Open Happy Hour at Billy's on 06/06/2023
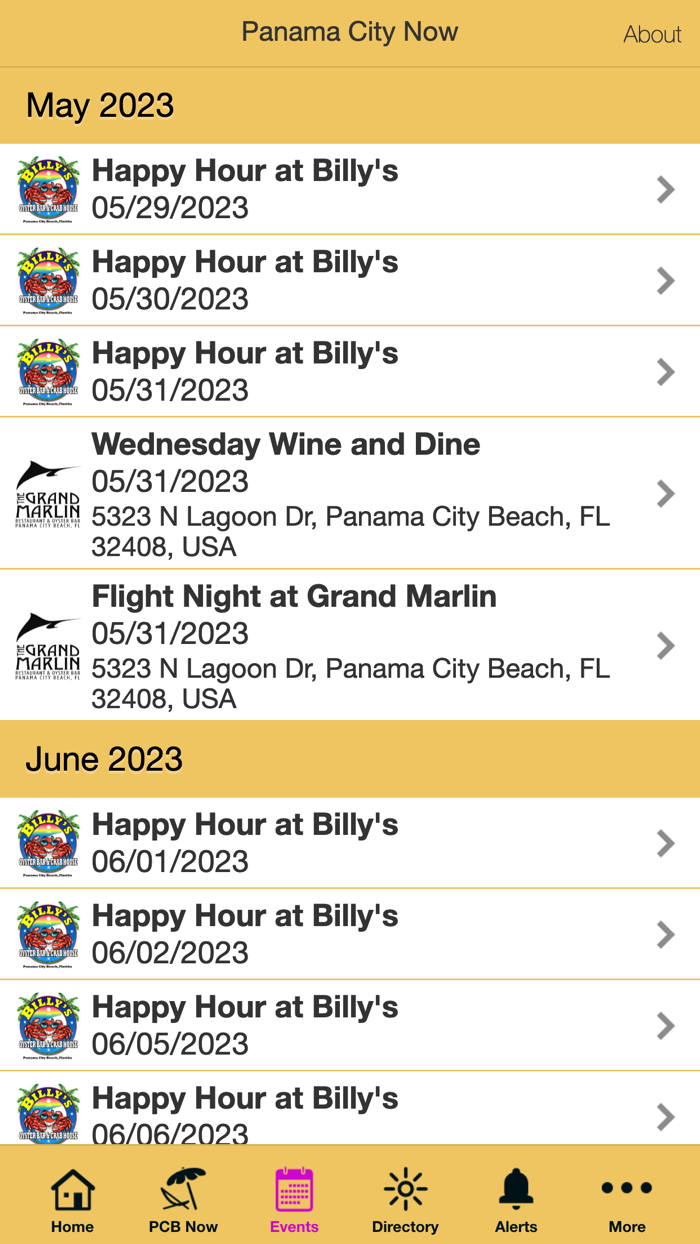 (350, 1113)
